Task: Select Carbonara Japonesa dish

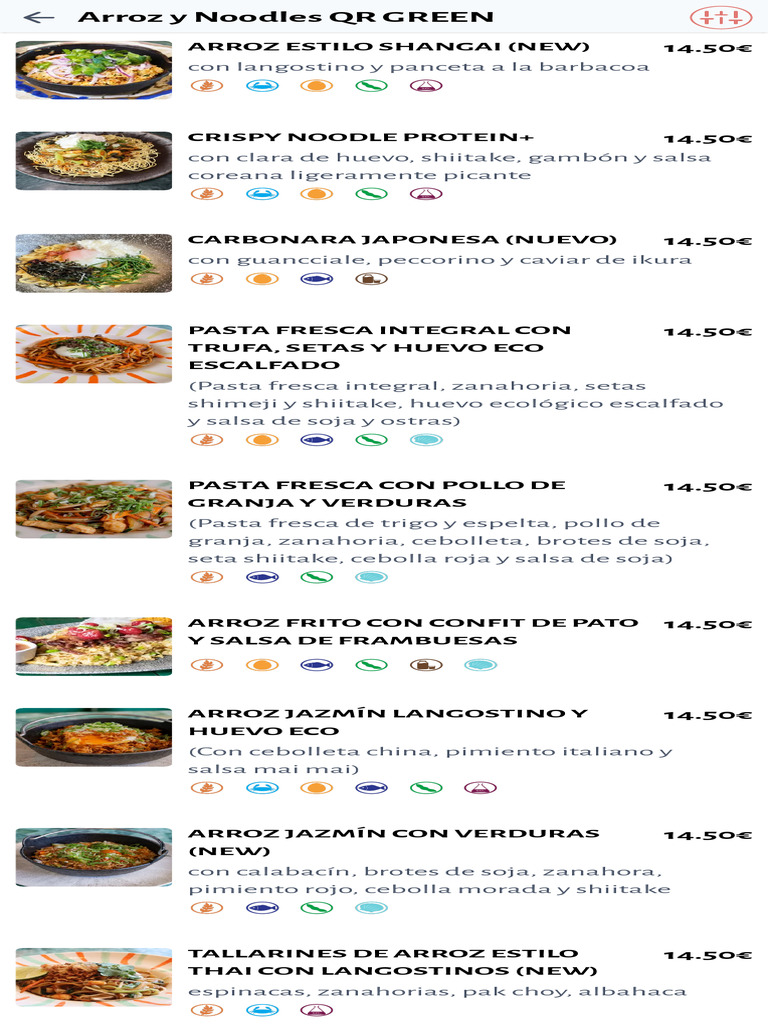Action: tap(384, 263)
